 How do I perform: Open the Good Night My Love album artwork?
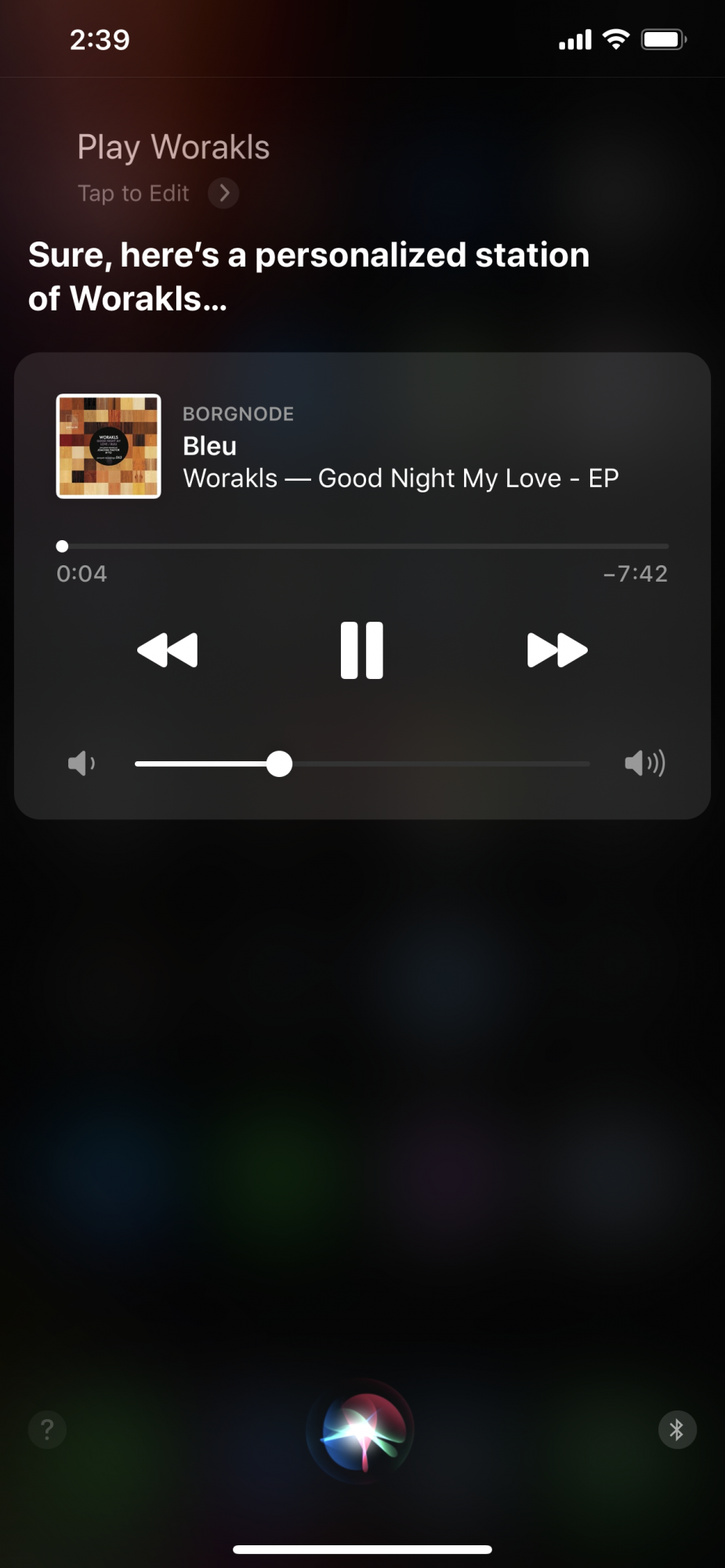[108, 445]
